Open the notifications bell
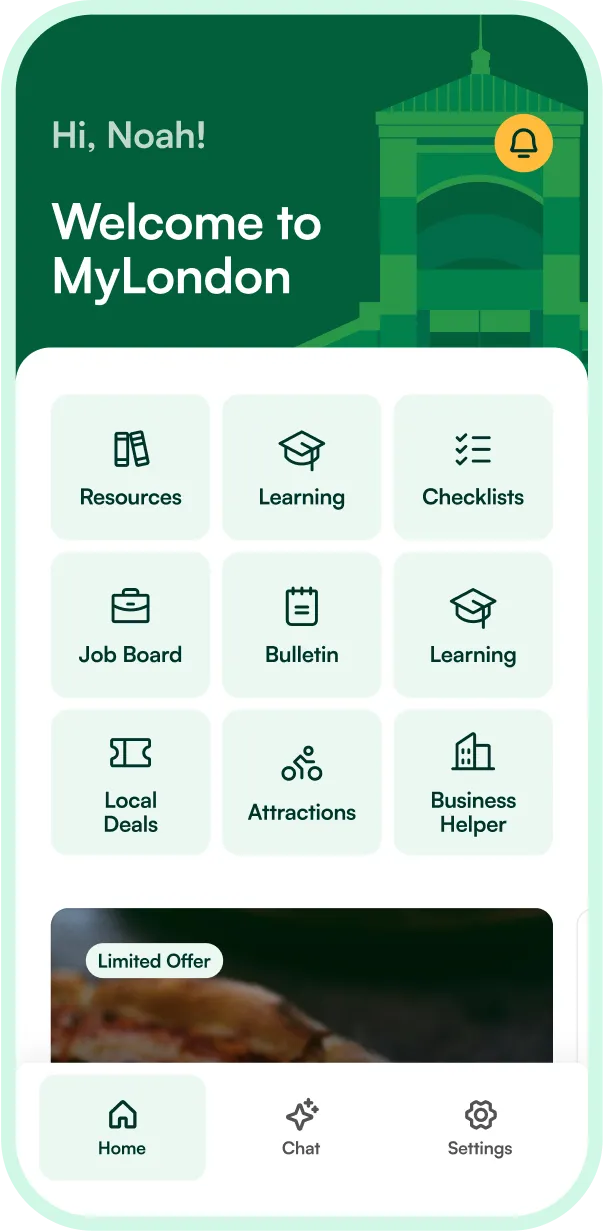Viewport: 603px width, 1231px height. click(x=523, y=143)
